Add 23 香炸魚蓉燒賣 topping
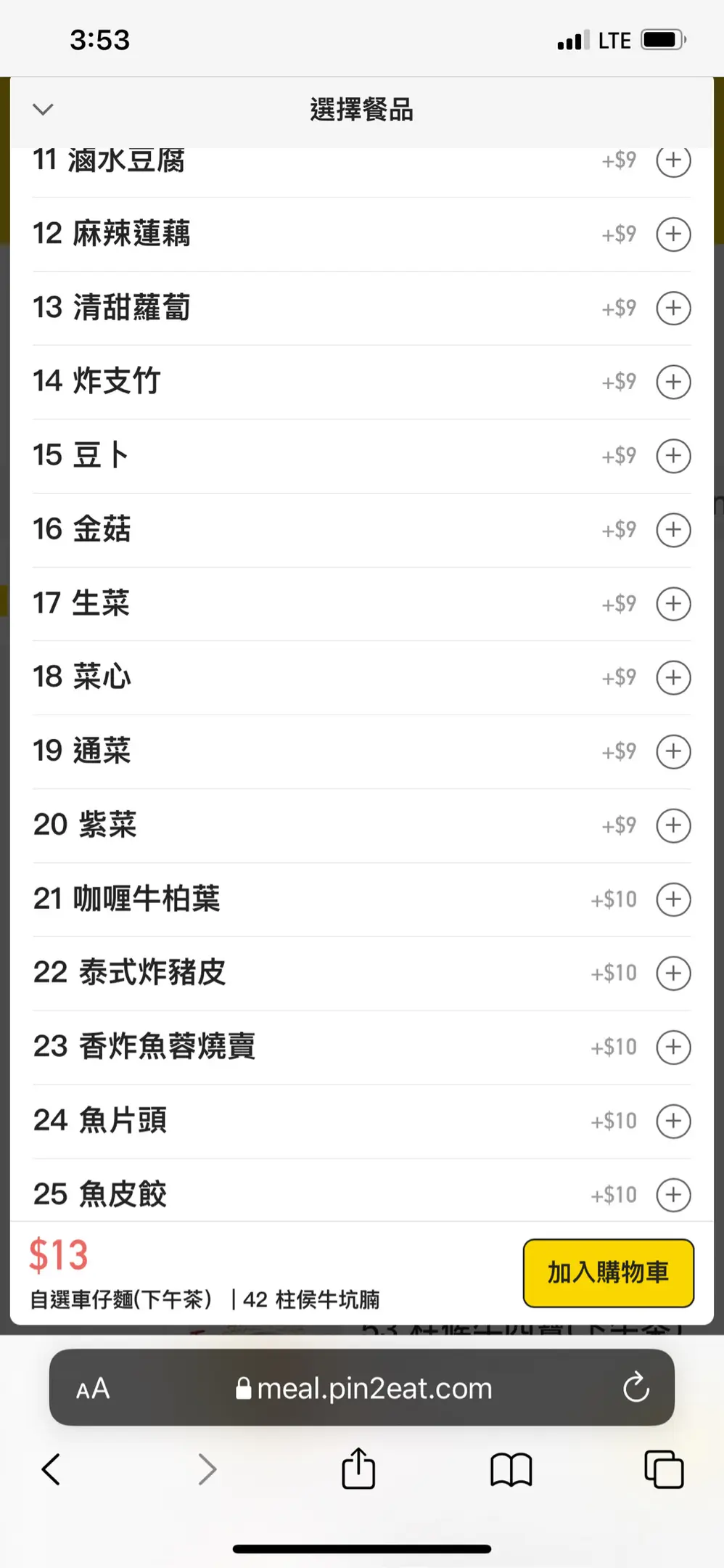This screenshot has width=724, height=1568. [x=673, y=1048]
